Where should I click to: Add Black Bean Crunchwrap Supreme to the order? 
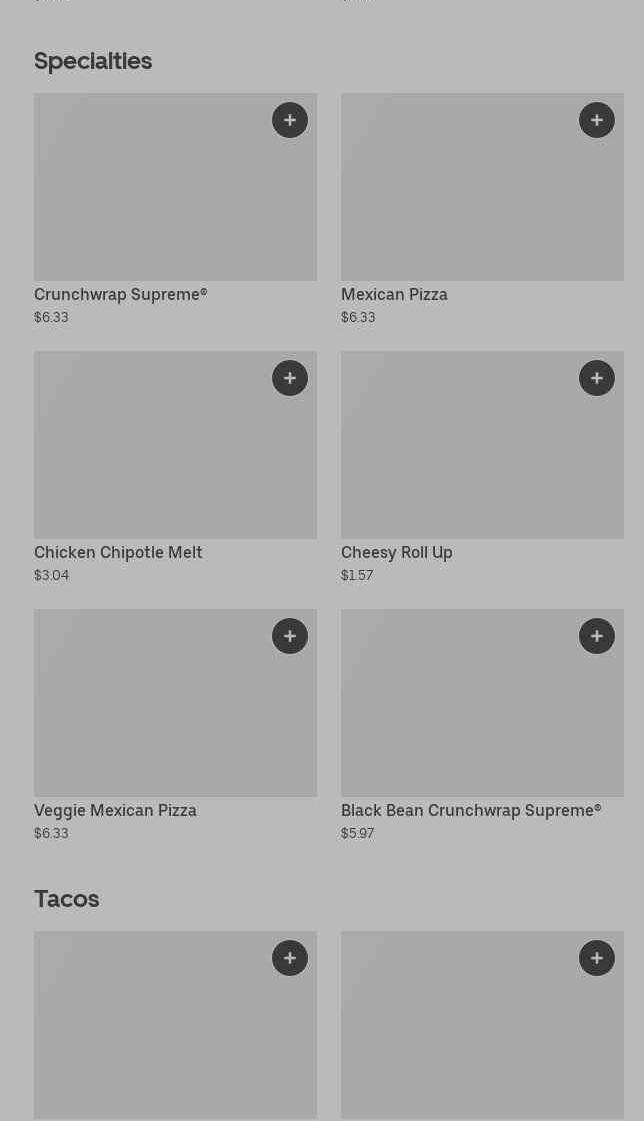click(x=597, y=636)
